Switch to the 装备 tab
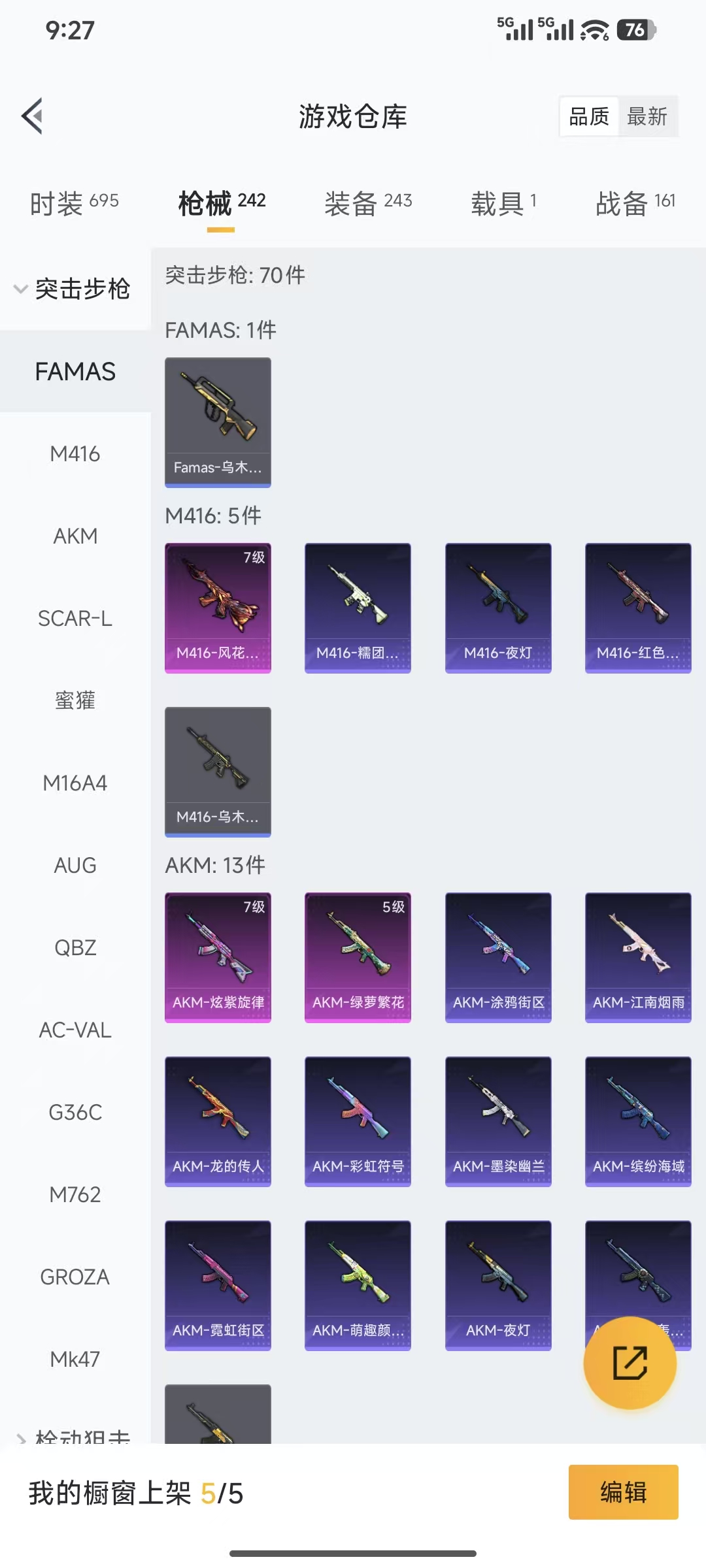Viewport: 706px width, 1568px height. click(368, 203)
